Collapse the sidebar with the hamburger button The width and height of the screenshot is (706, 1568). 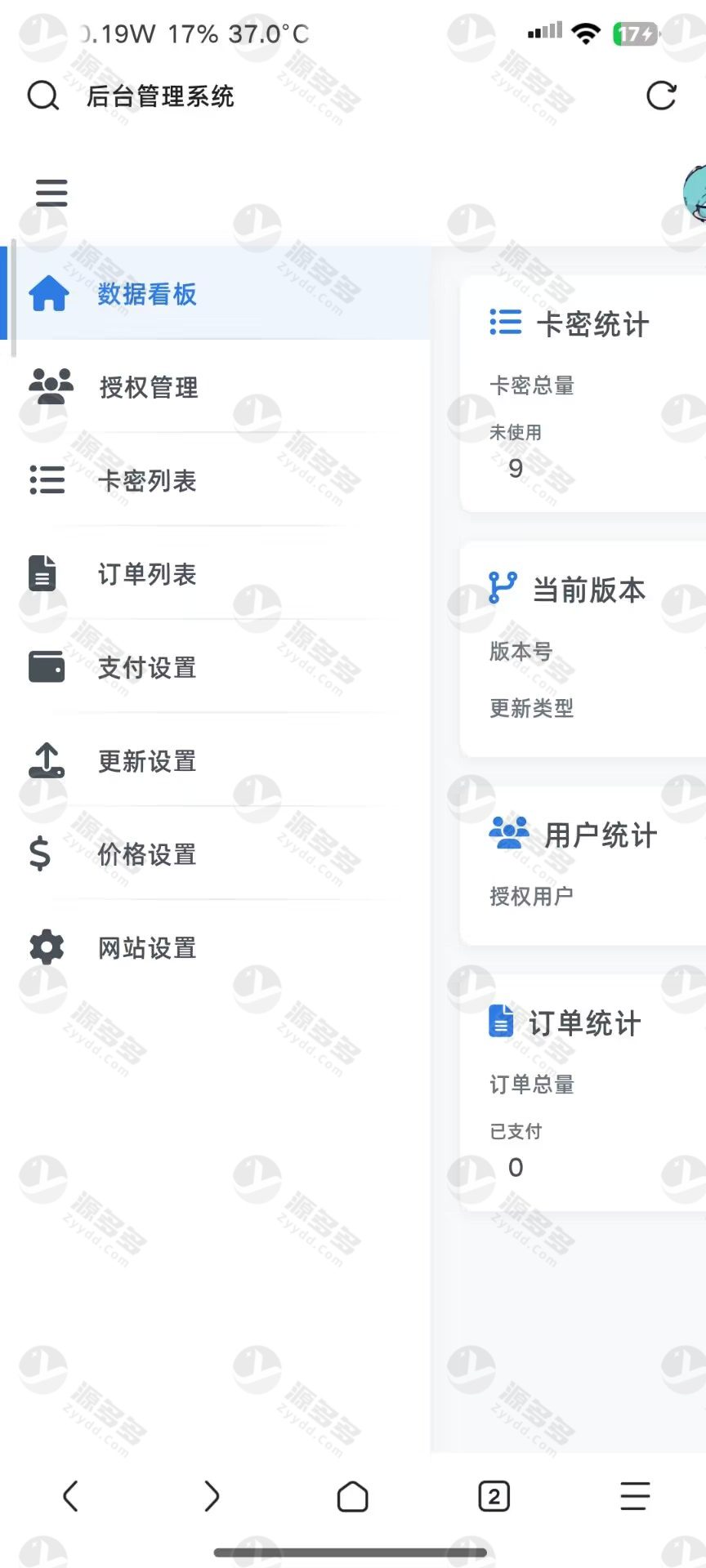coord(51,193)
